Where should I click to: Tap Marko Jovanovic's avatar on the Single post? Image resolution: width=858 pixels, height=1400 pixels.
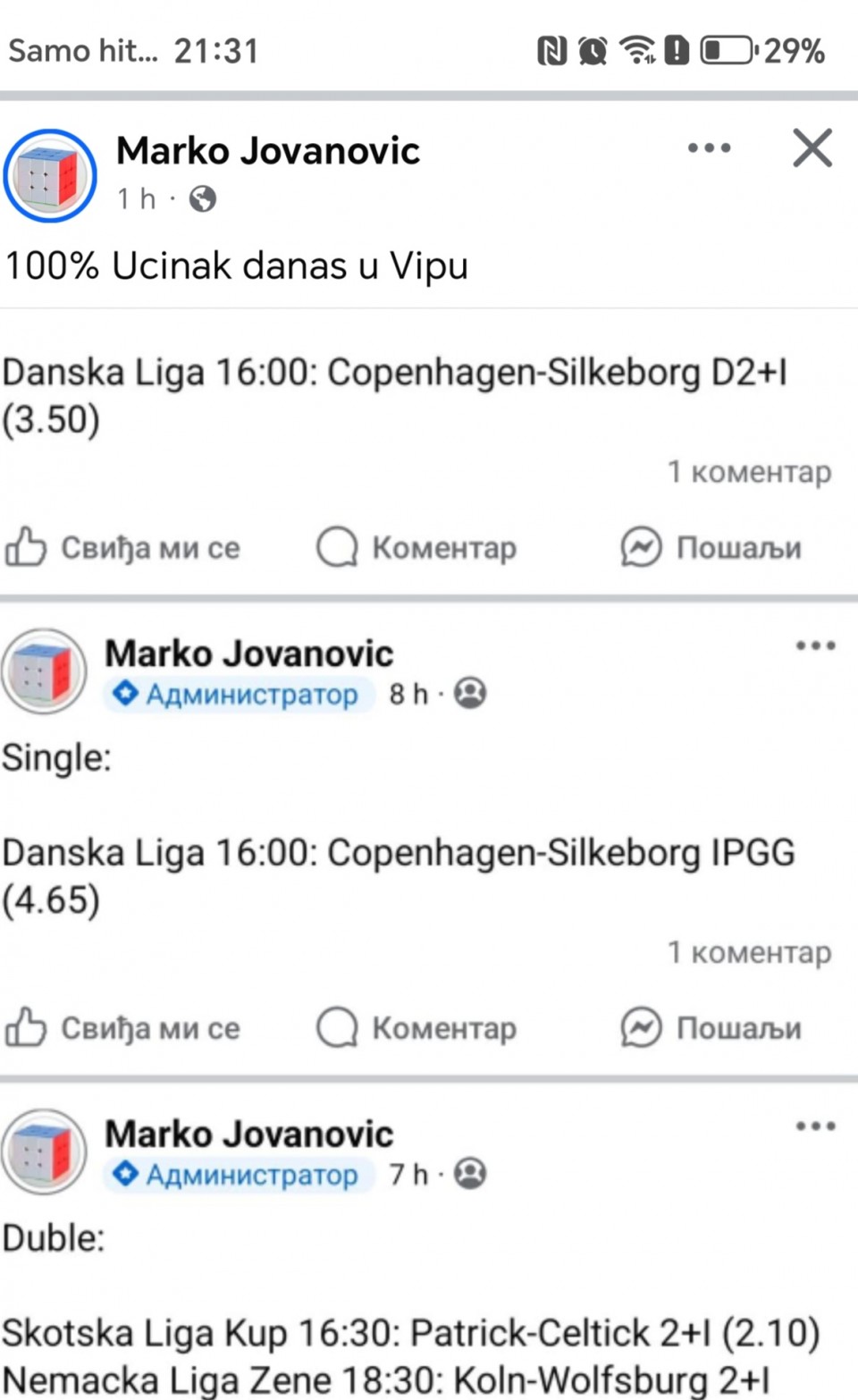[x=44, y=670]
